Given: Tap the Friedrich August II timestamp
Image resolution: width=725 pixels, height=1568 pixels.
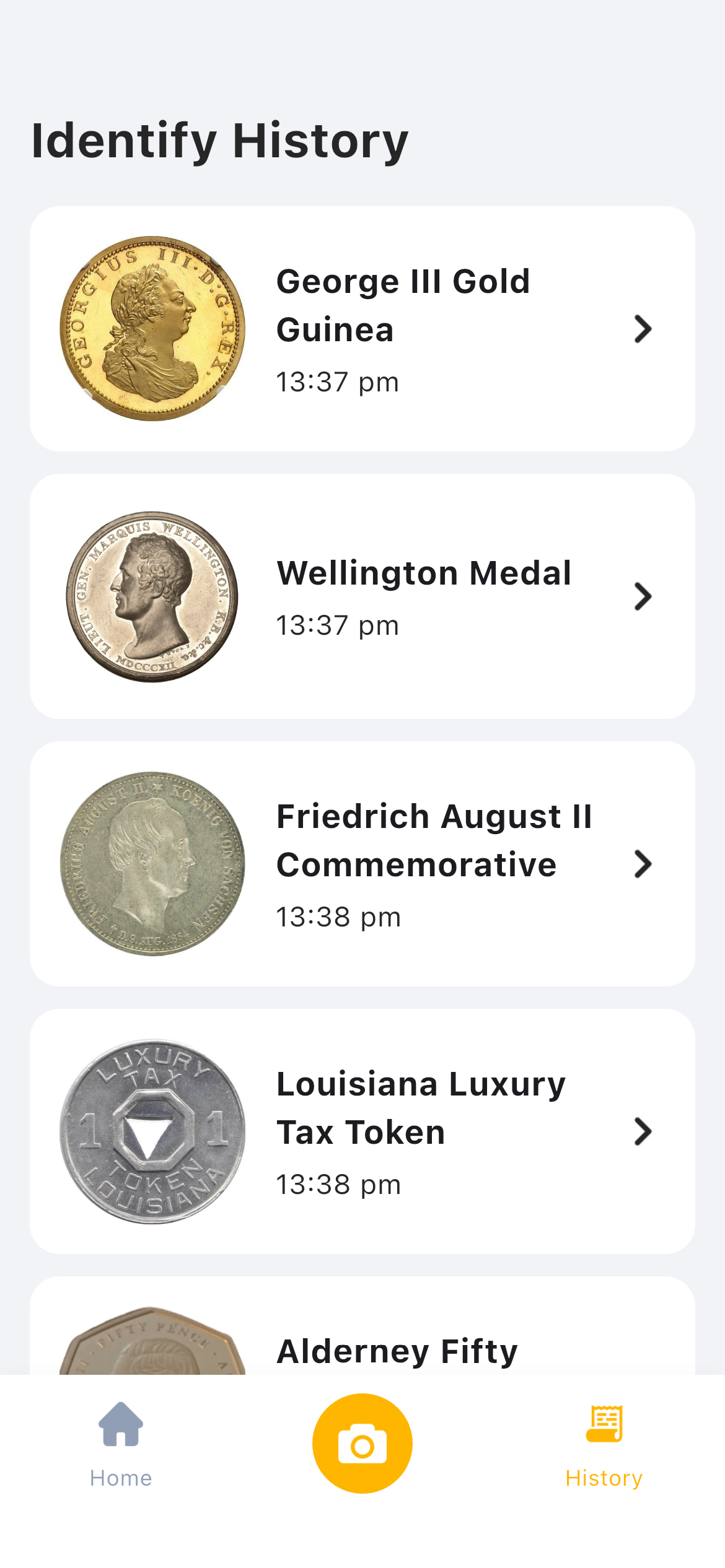Looking at the screenshot, I should click(338, 917).
